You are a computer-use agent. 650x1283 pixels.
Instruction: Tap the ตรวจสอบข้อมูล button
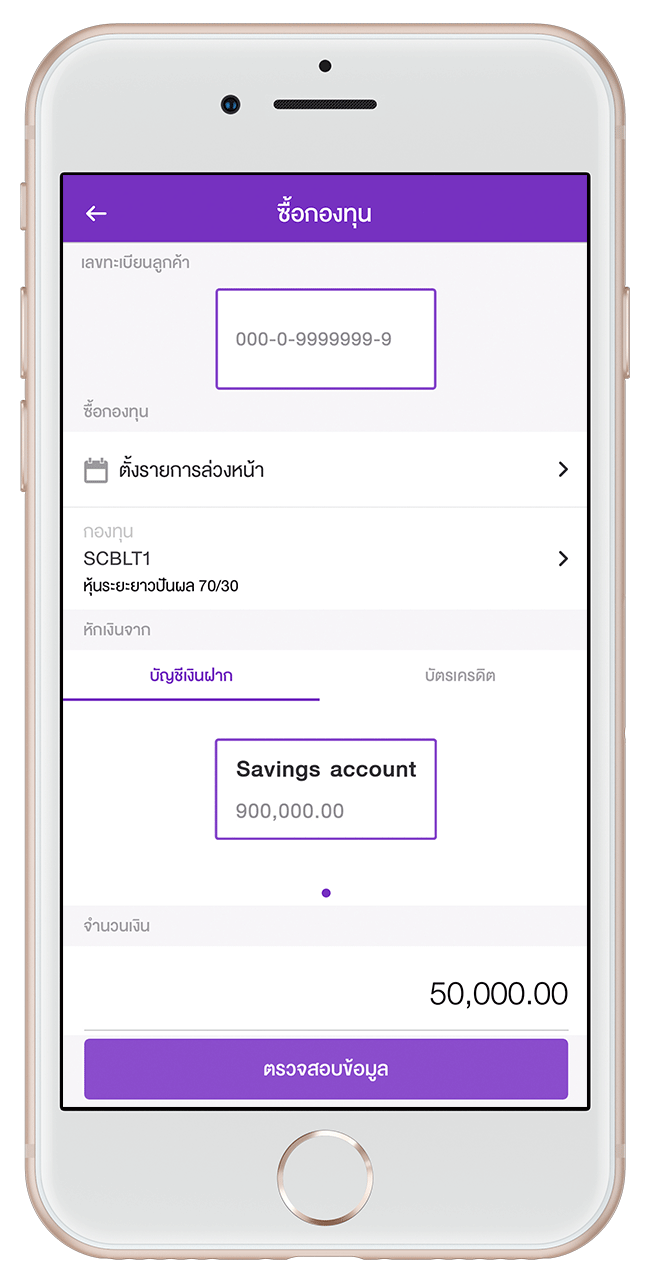point(326,1069)
